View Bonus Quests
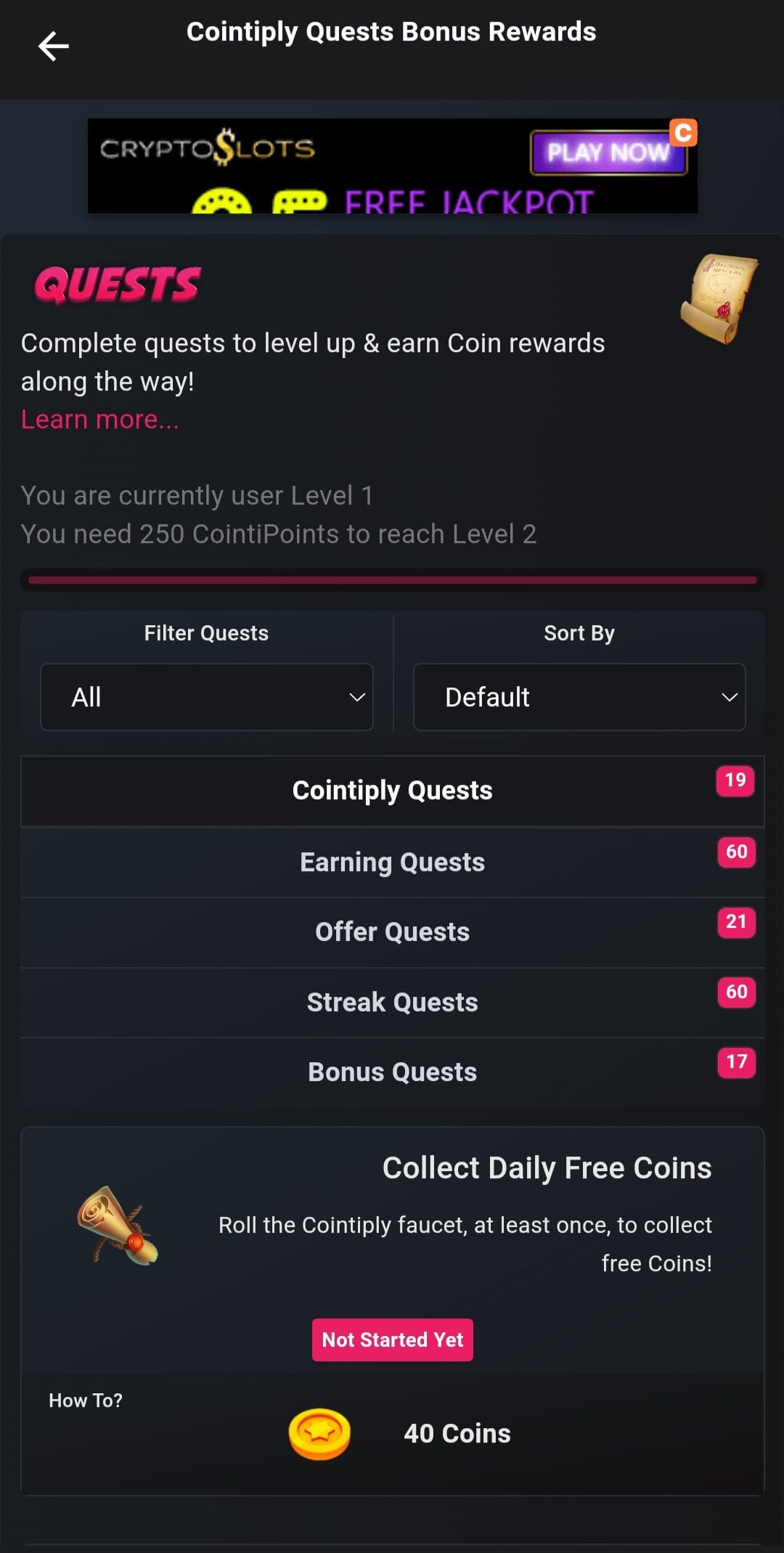The height and width of the screenshot is (1553, 784). point(393,1072)
